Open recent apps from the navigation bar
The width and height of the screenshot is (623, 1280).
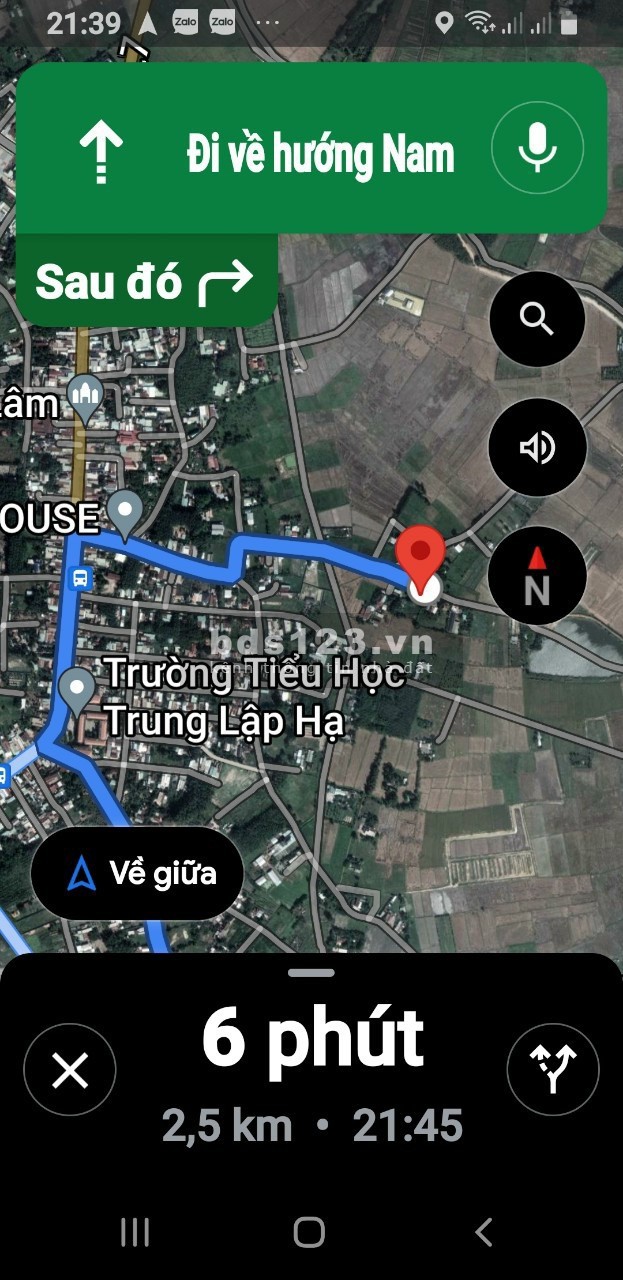[x=135, y=1232]
